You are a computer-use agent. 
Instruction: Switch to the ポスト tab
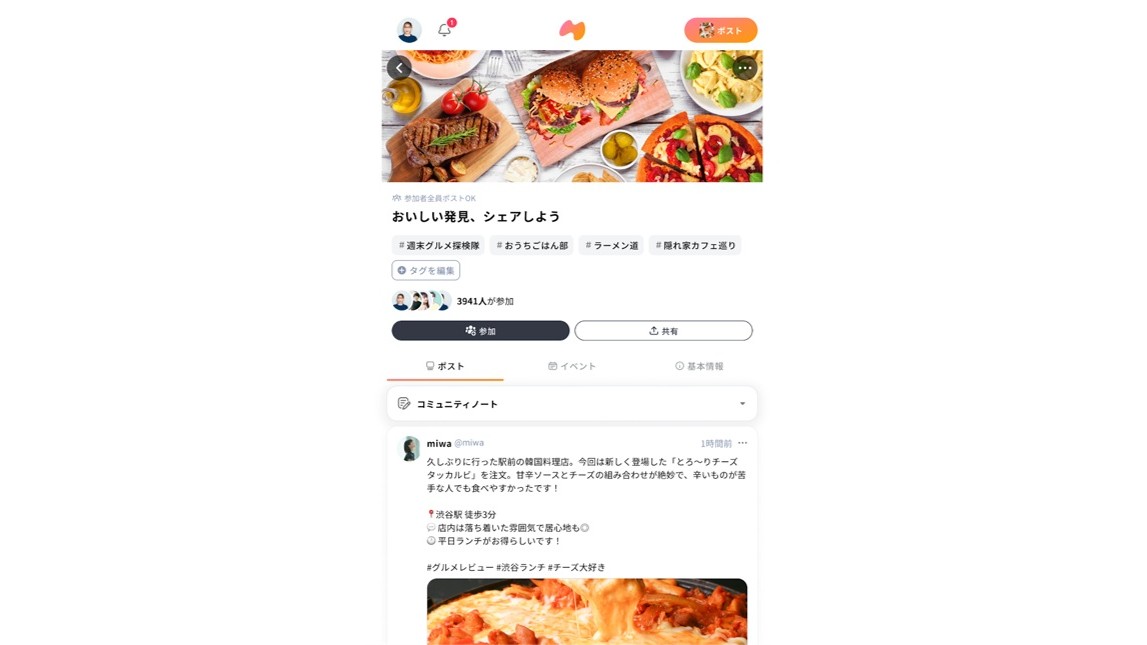pyautogui.click(x=445, y=366)
